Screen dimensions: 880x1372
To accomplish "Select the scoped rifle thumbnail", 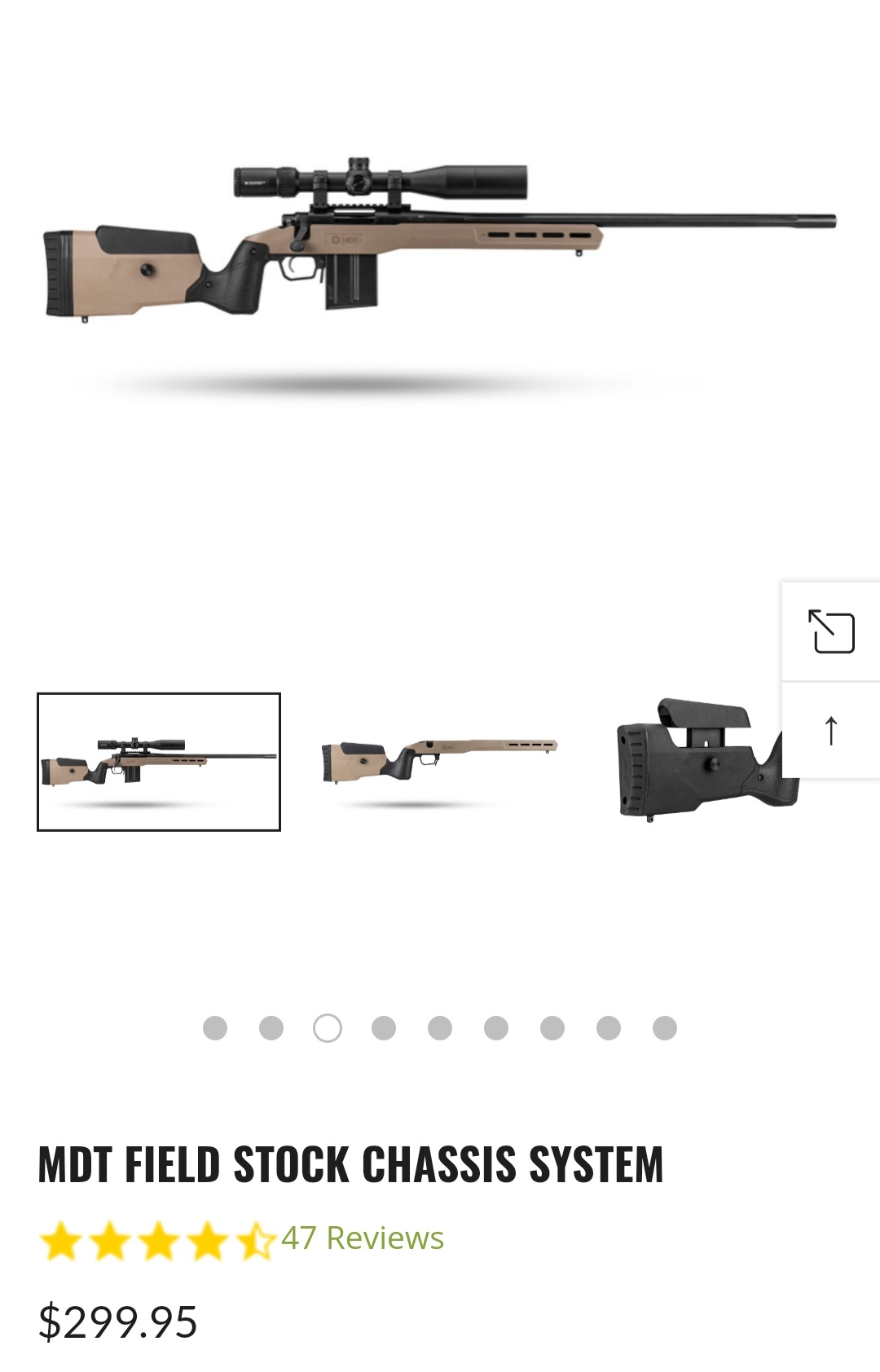I will (x=159, y=762).
